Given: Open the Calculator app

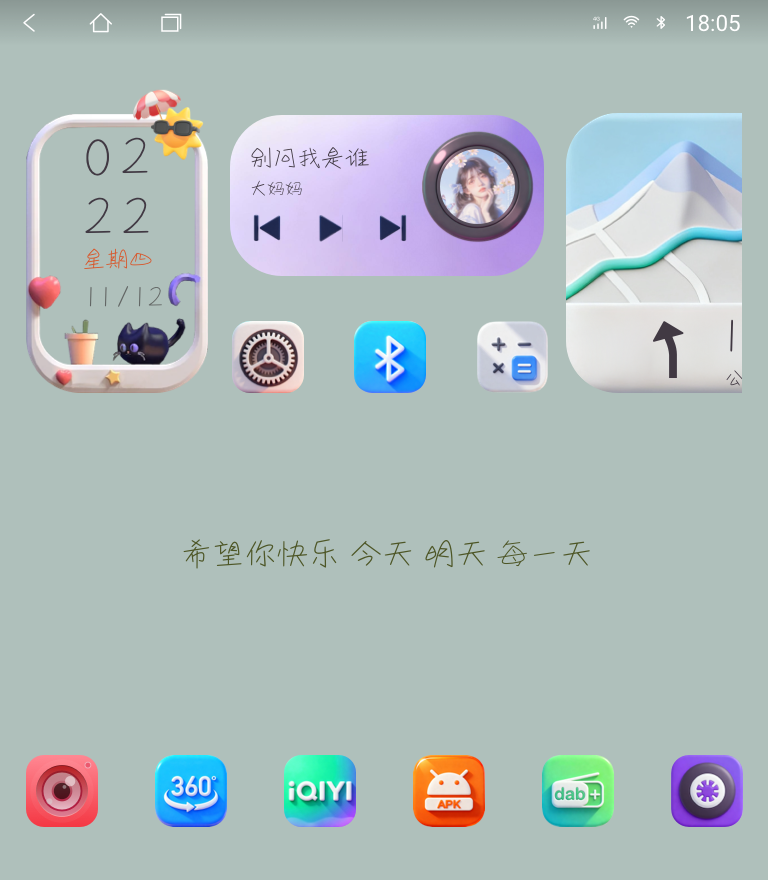Looking at the screenshot, I should click(x=512, y=357).
